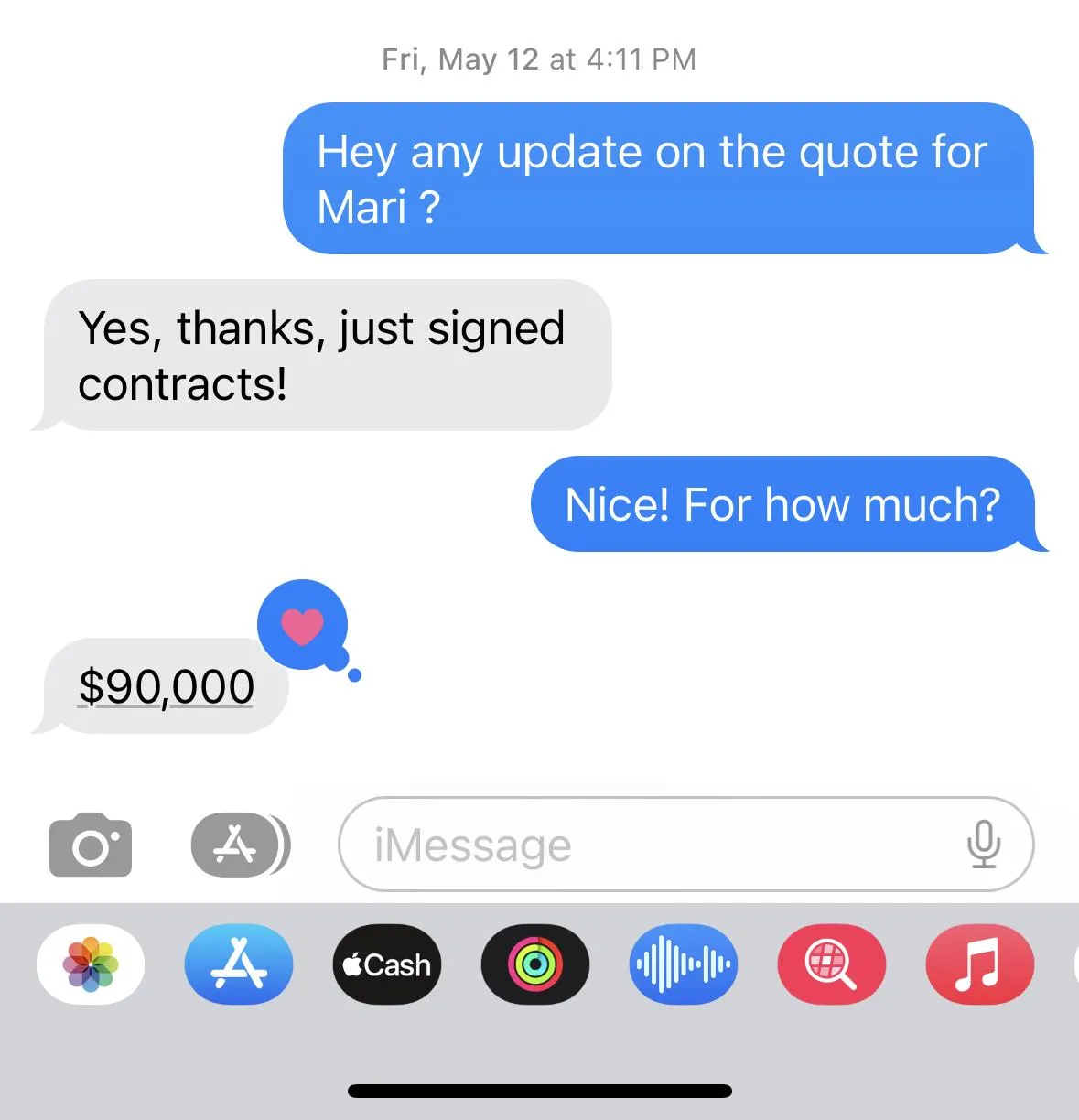Tap the microphone dictation icon
The width and height of the screenshot is (1079, 1120).
pyautogui.click(x=984, y=844)
